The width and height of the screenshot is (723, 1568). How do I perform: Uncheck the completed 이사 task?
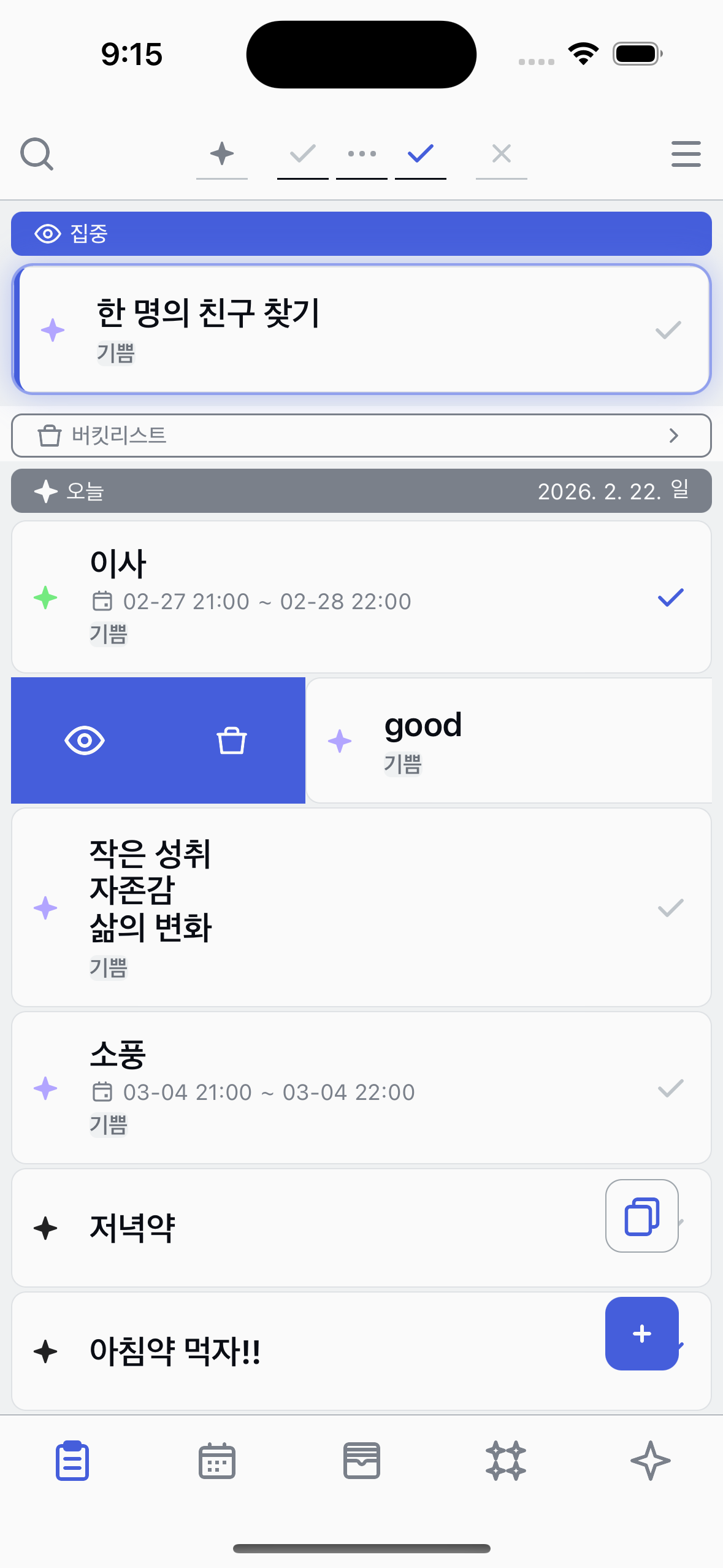(x=671, y=596)
